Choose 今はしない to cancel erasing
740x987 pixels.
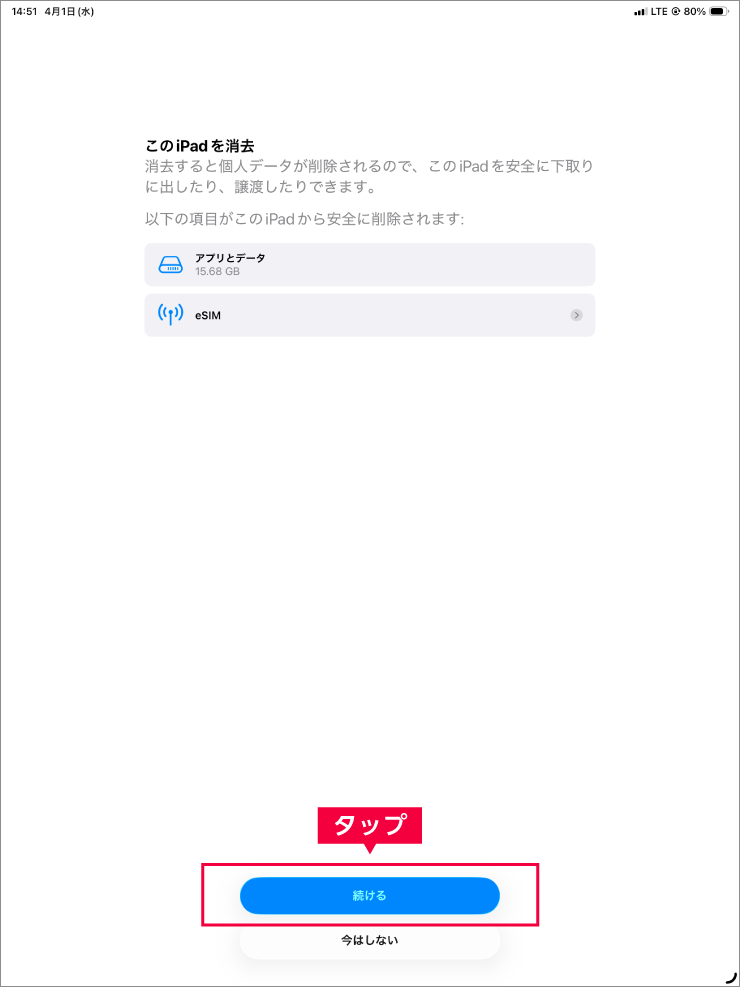(x=369, y=940)
